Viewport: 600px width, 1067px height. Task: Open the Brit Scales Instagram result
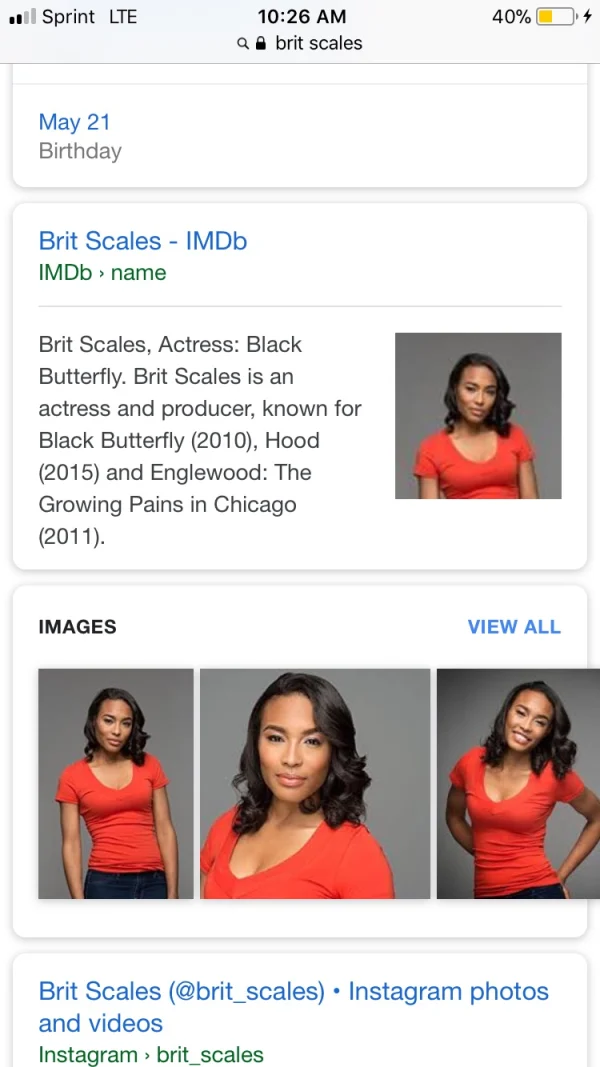click(293, 1007)
